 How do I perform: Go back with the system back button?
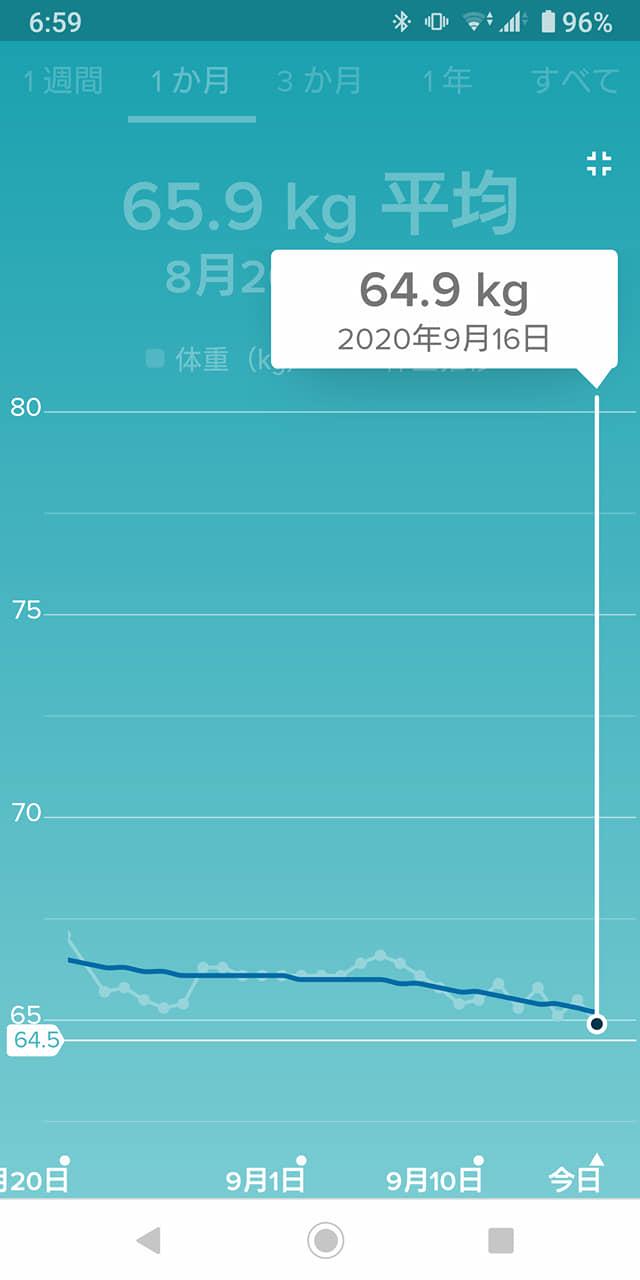(x=148, y=1240)
